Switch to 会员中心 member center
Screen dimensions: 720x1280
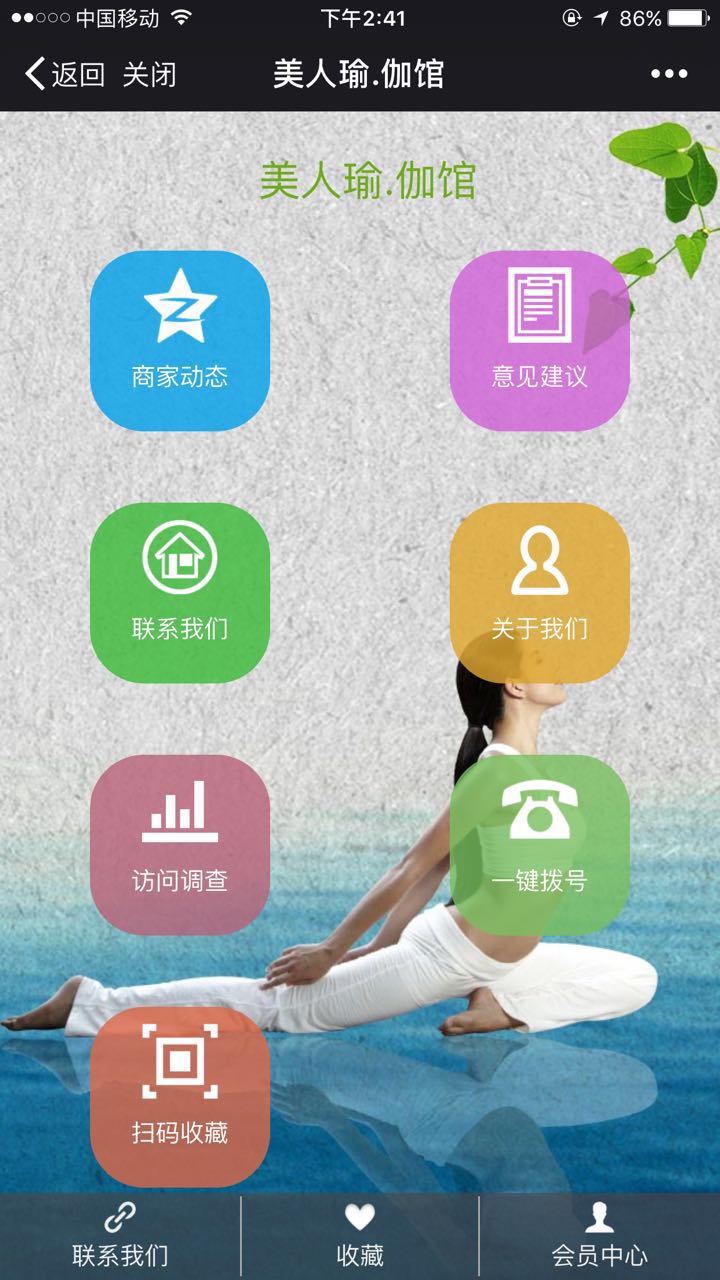[599, 1236]
